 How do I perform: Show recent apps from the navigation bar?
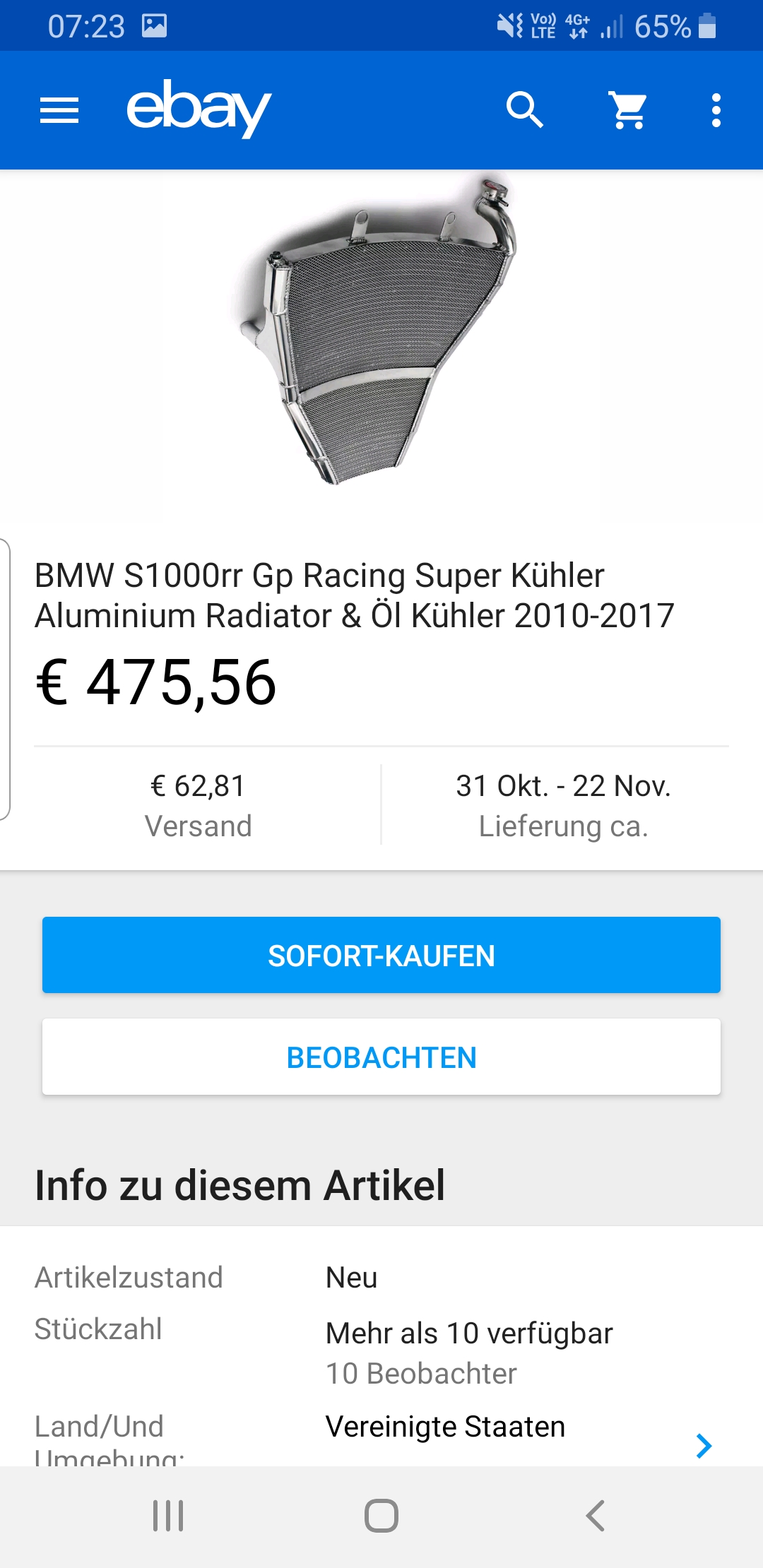168,1516
